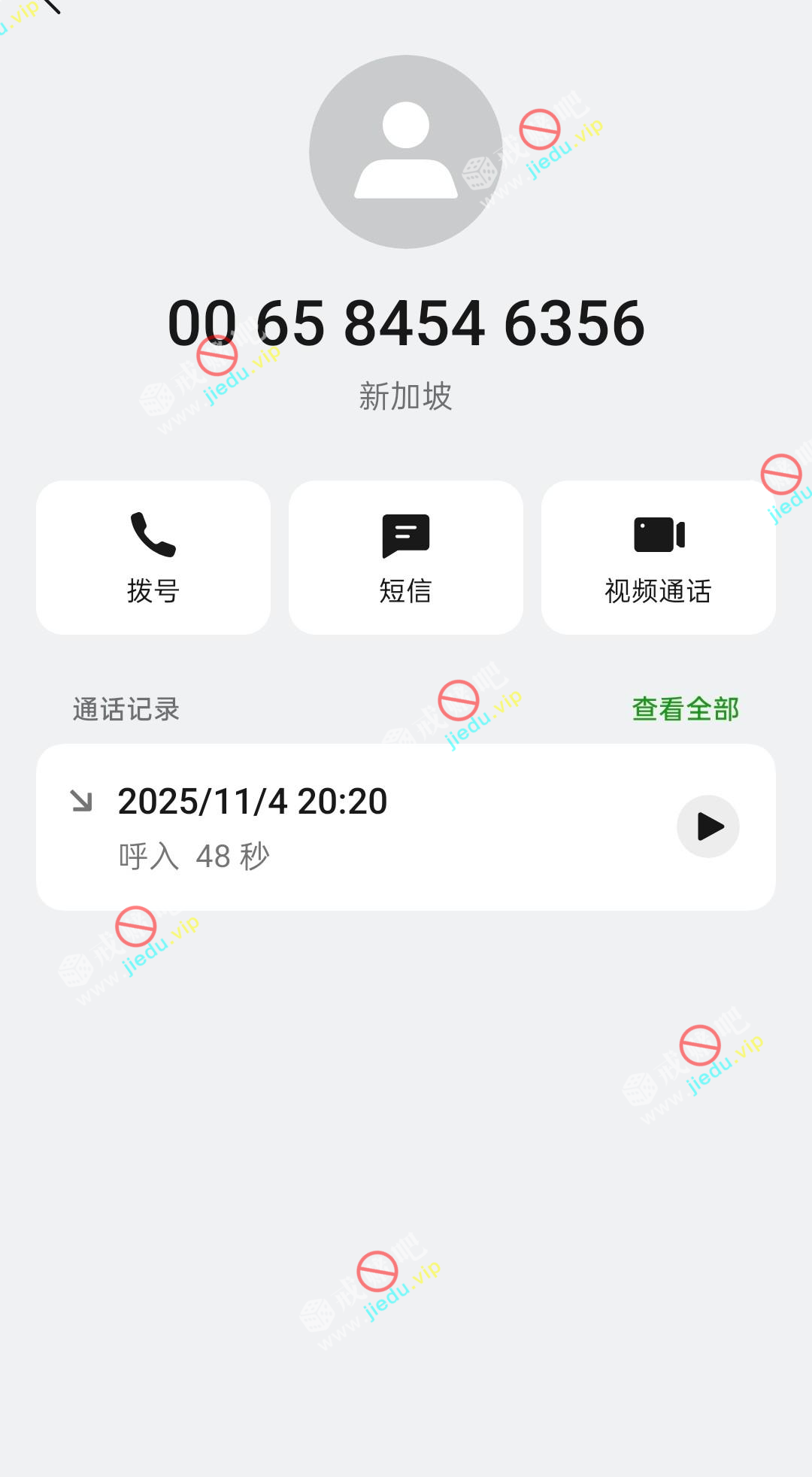The image size is (812, 1477).
Task: Open 查看全部 call history
Action: click(685, 709)
